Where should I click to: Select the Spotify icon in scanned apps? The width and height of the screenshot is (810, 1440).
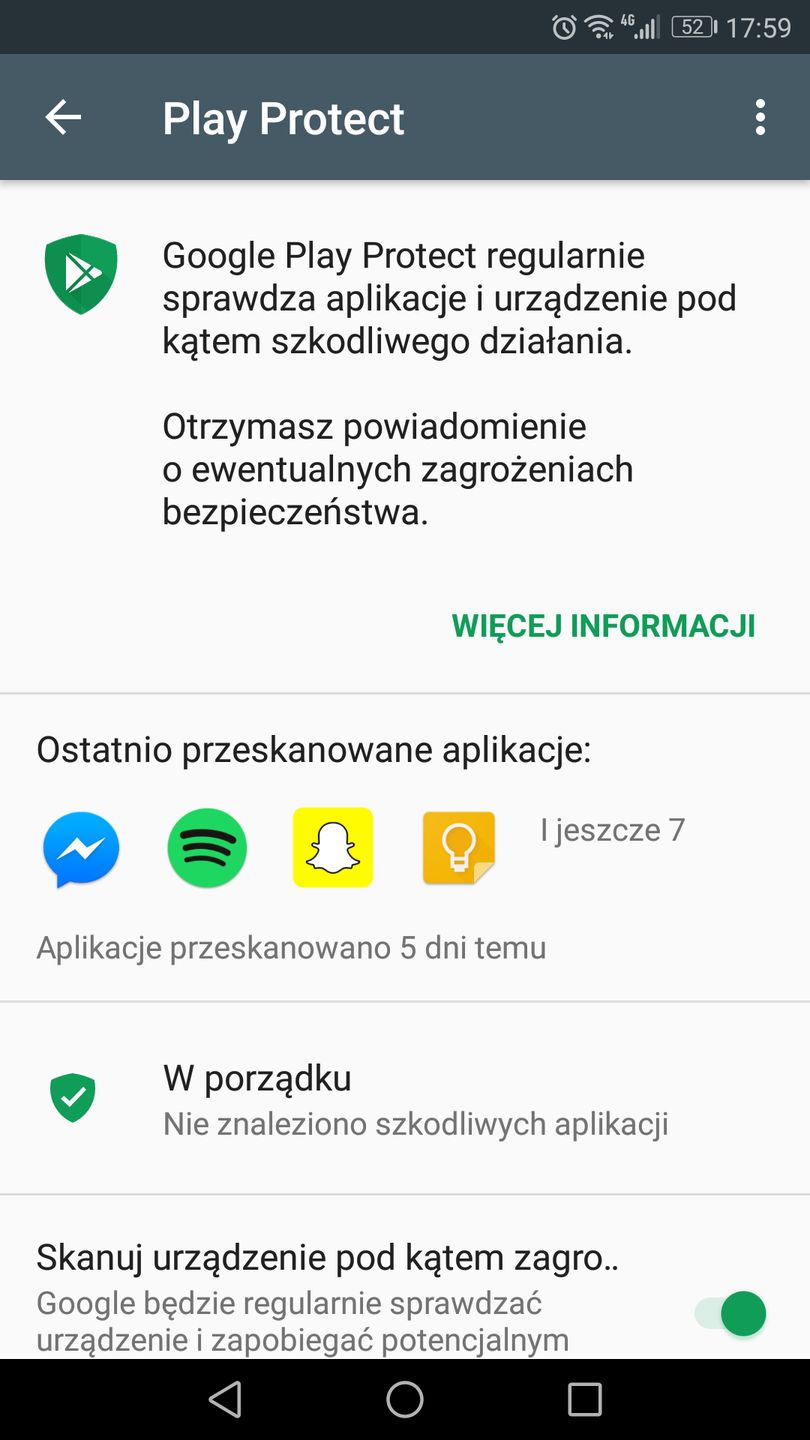click(206, 848)
